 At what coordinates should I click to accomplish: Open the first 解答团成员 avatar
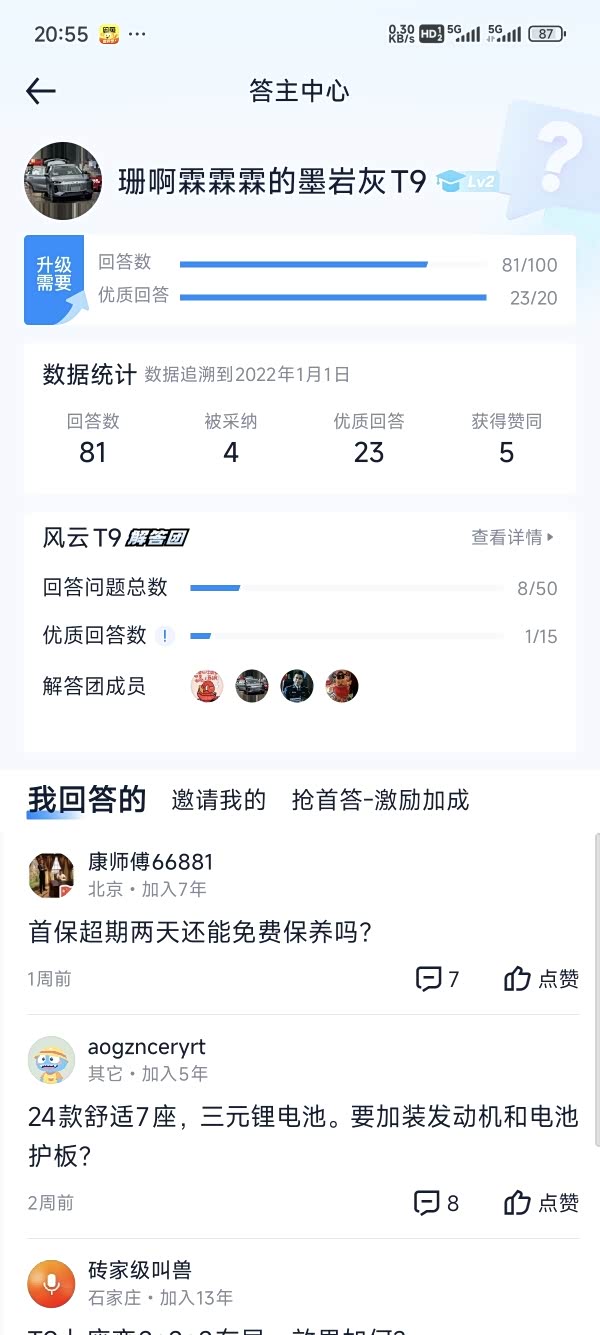pos(207,686)
